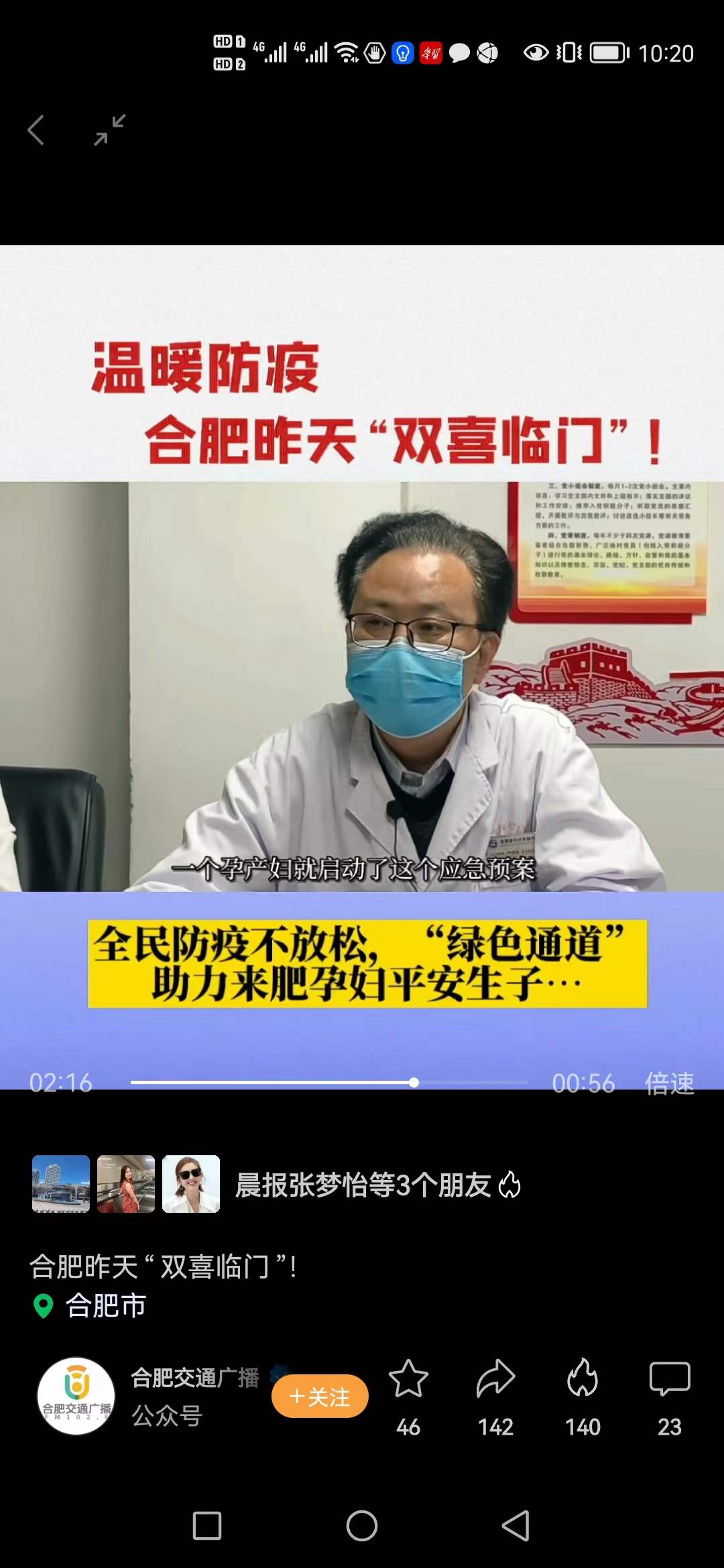
Task: Tap the video to pause playback
Action: coord(362,670)
